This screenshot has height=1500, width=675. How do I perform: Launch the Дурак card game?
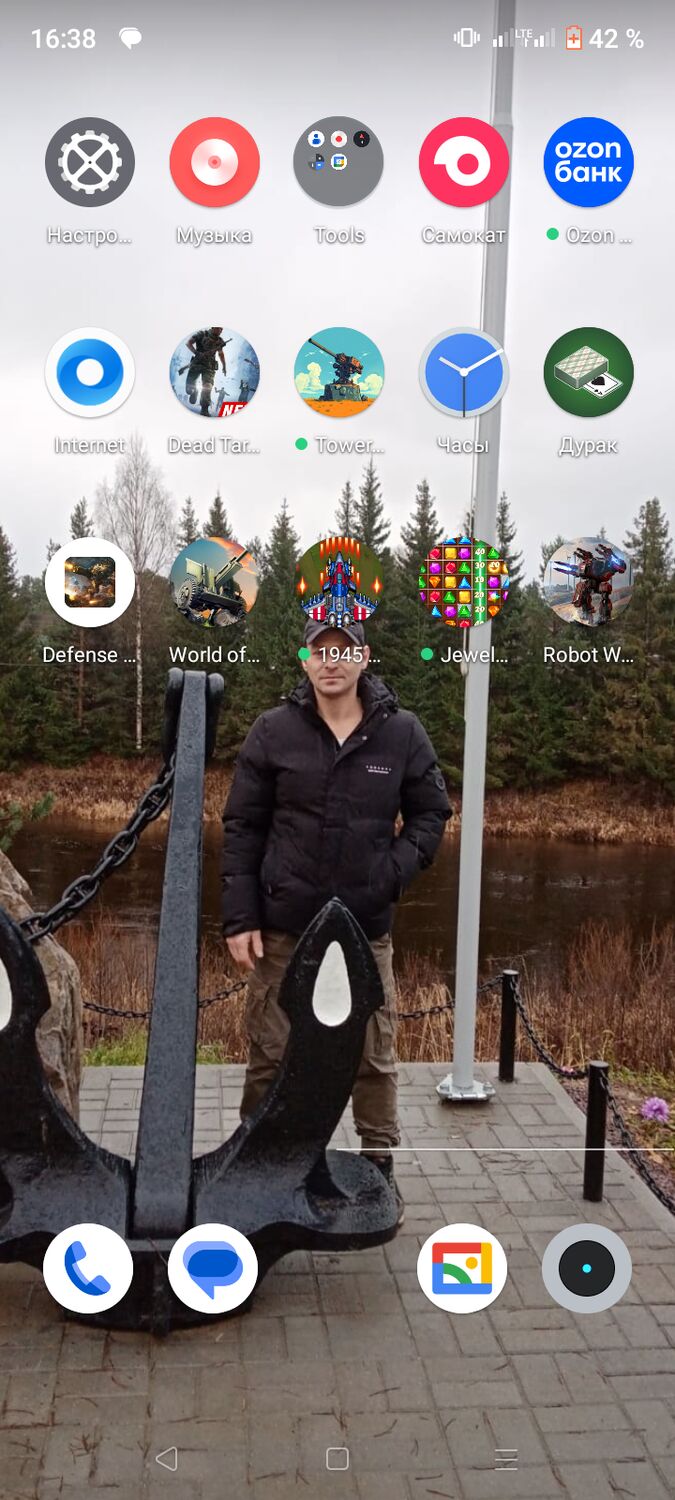click(x=588, y=372)
